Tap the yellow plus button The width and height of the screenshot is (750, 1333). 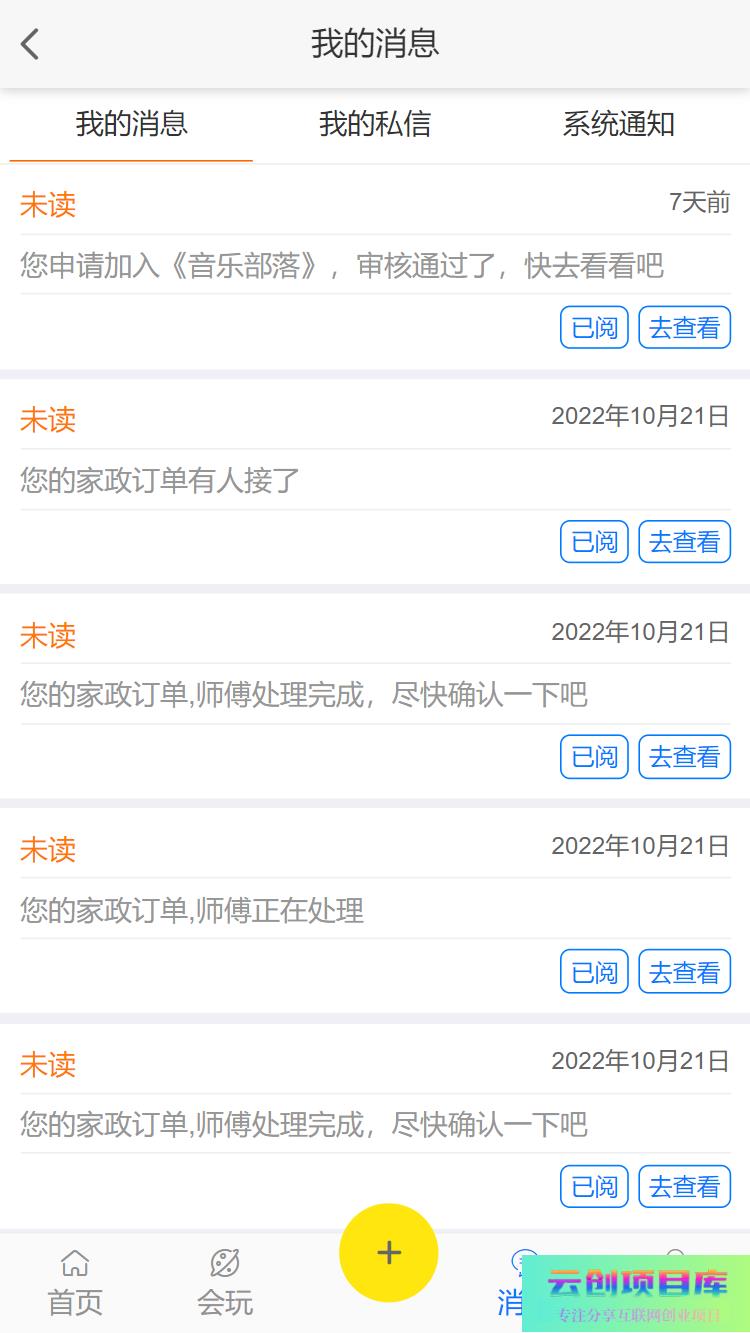(x=388, y=1252)
